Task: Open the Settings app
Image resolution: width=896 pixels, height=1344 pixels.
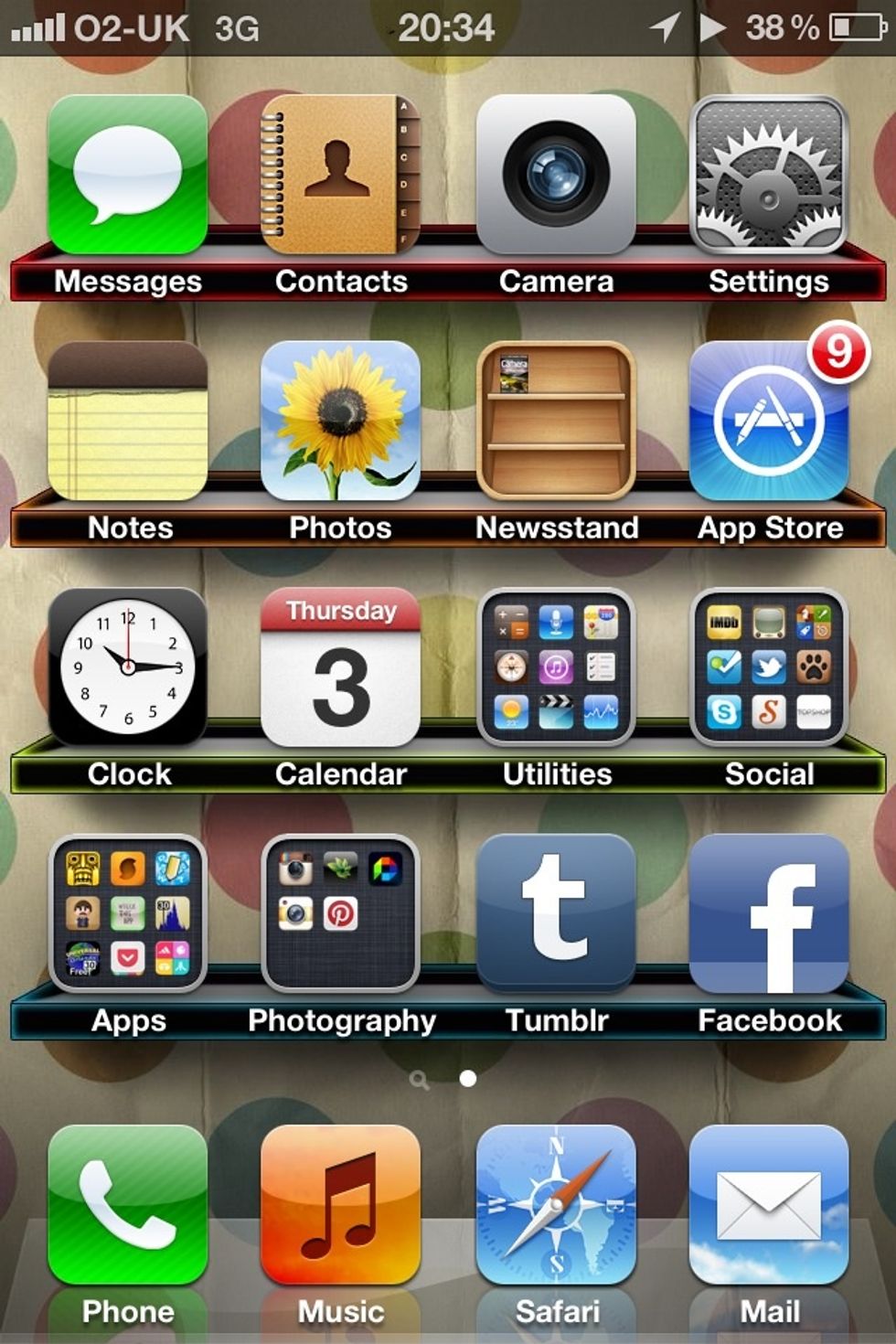Action: [769, 174]
